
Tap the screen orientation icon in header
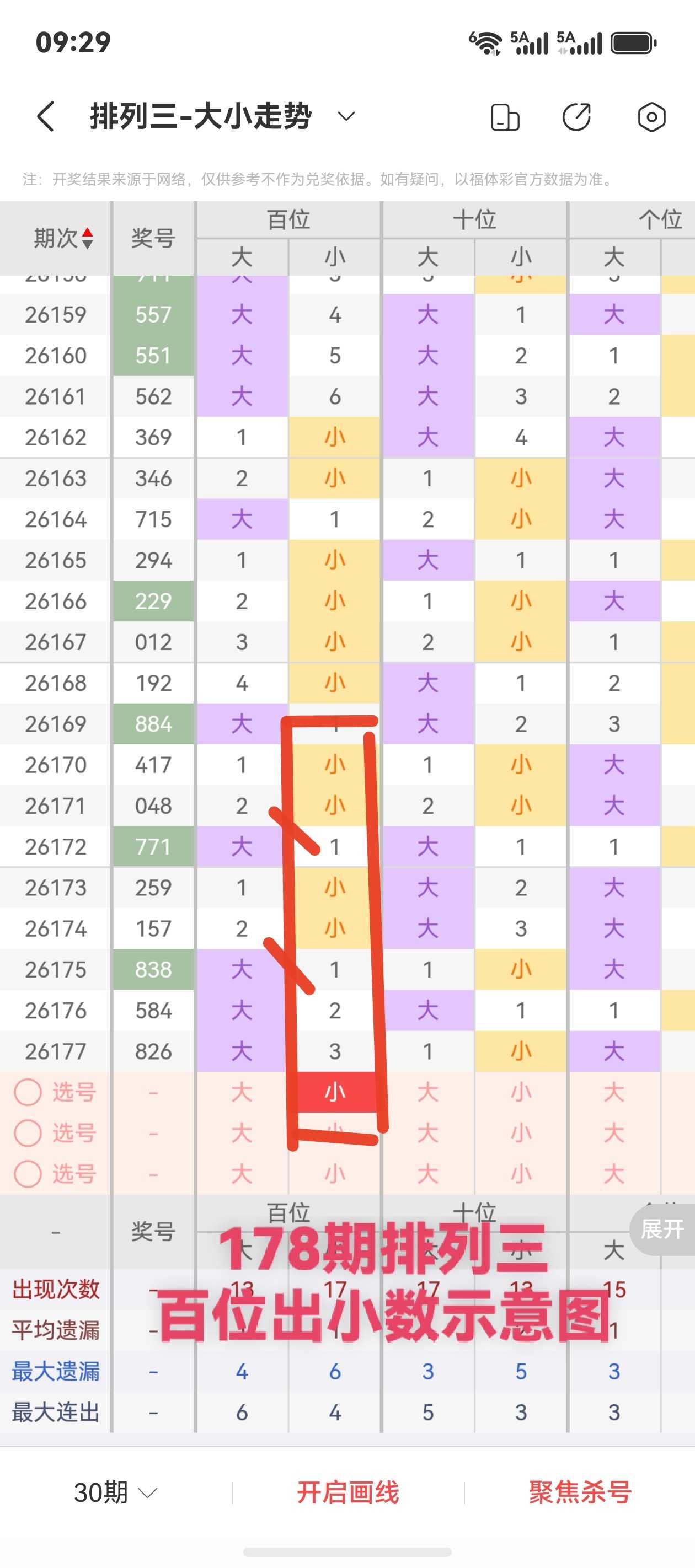(x=505, y=117)
